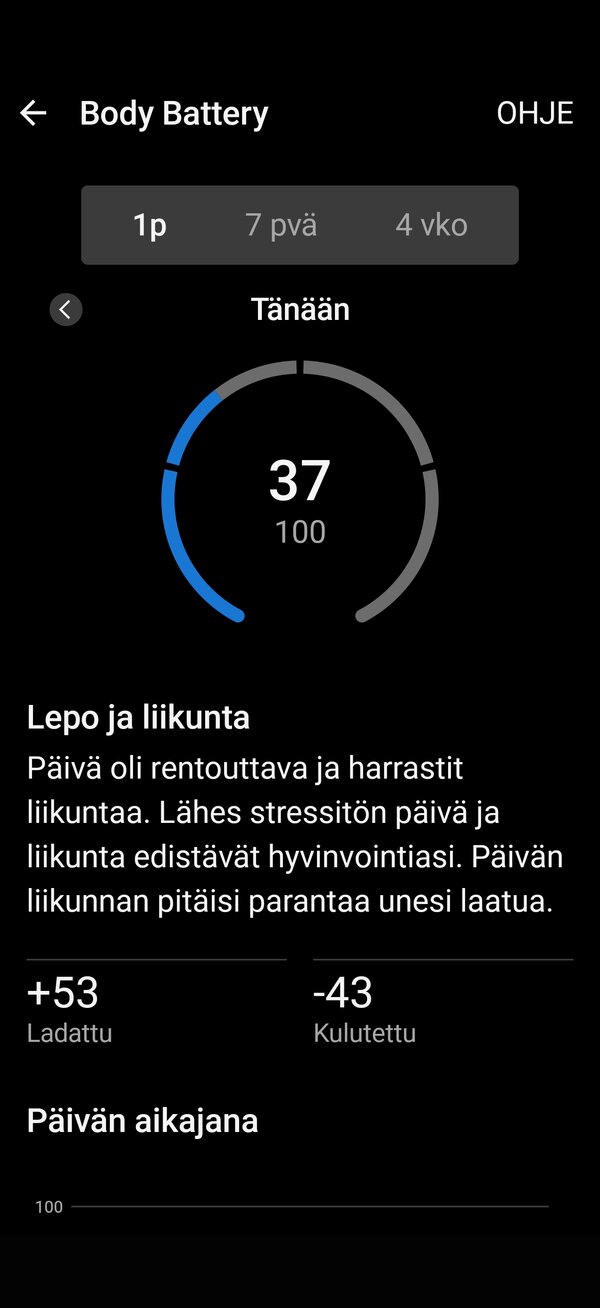Switch to the 7 pvä view
The height and width of the screenshot is (1308, 600).
[281, 225]
